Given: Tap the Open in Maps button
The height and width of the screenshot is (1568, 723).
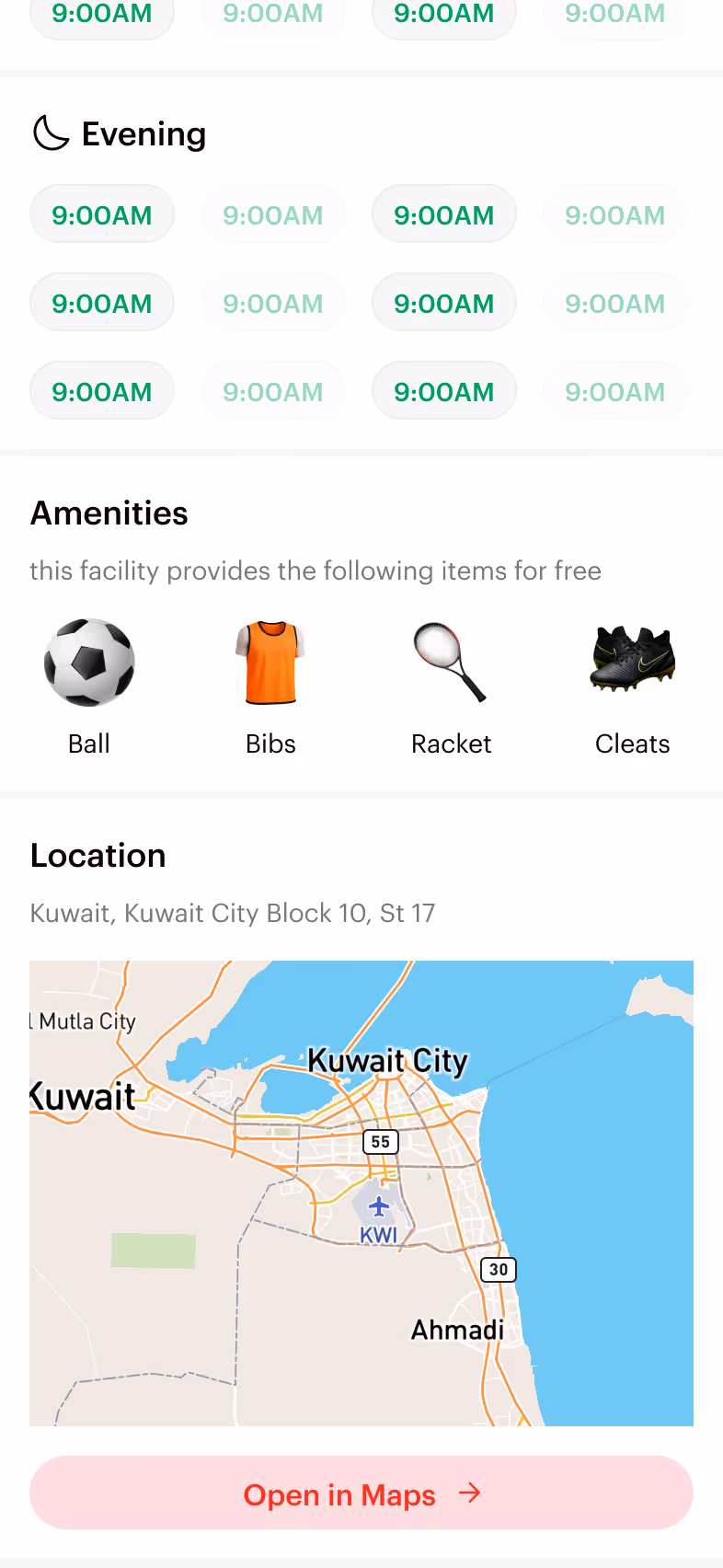Looking at the screenshot, I should click(x=361, y=1493).
